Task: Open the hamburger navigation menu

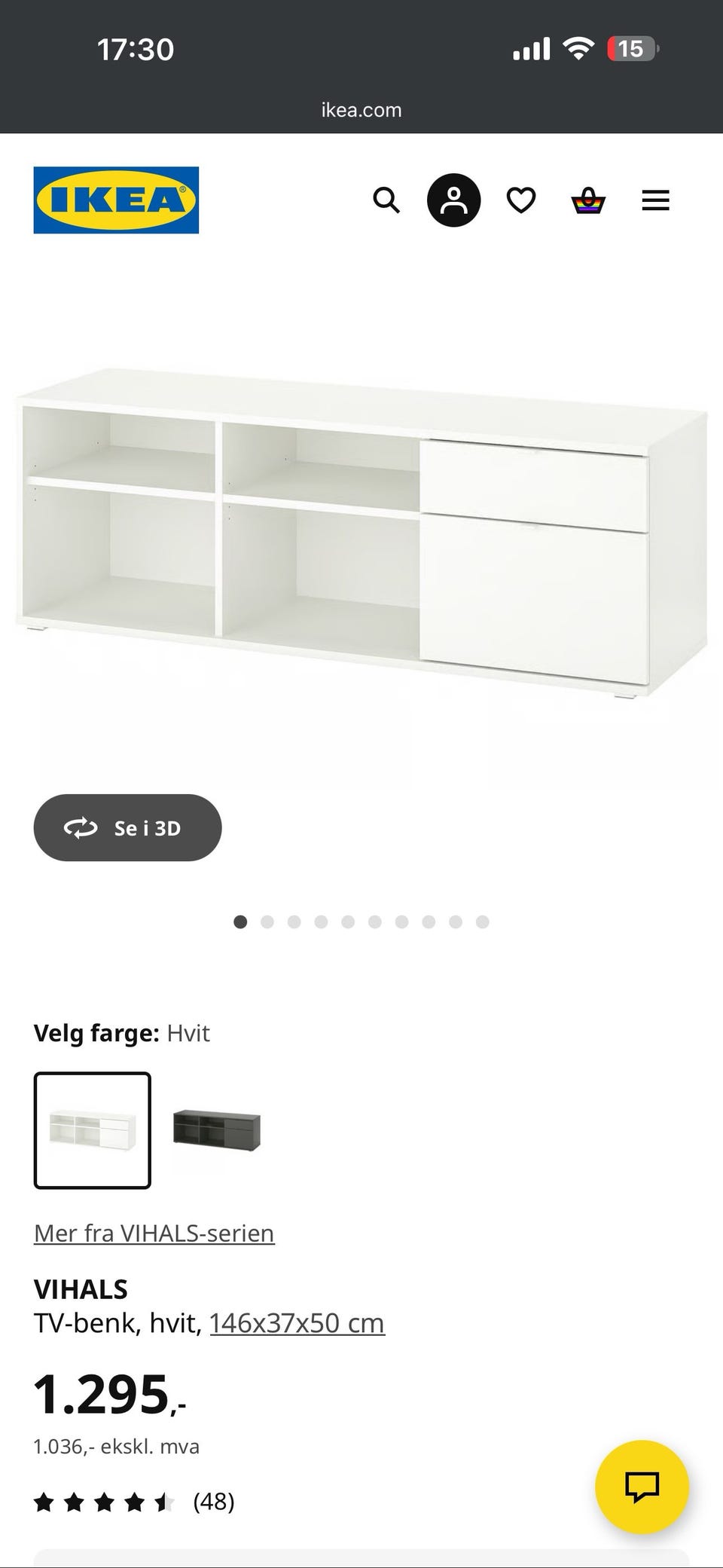Action: click(655, 200)
